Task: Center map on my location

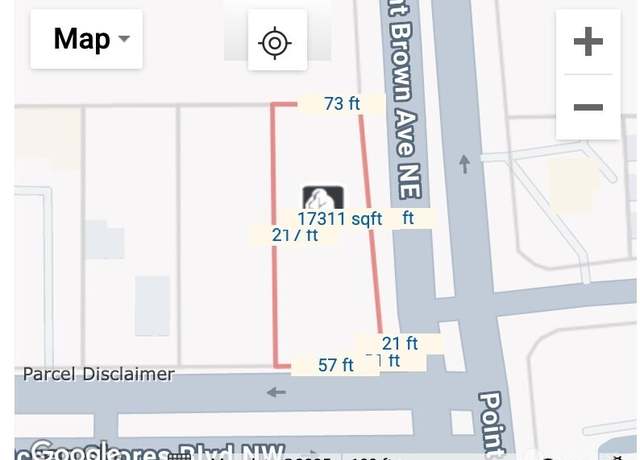Action: click(276, 43)
